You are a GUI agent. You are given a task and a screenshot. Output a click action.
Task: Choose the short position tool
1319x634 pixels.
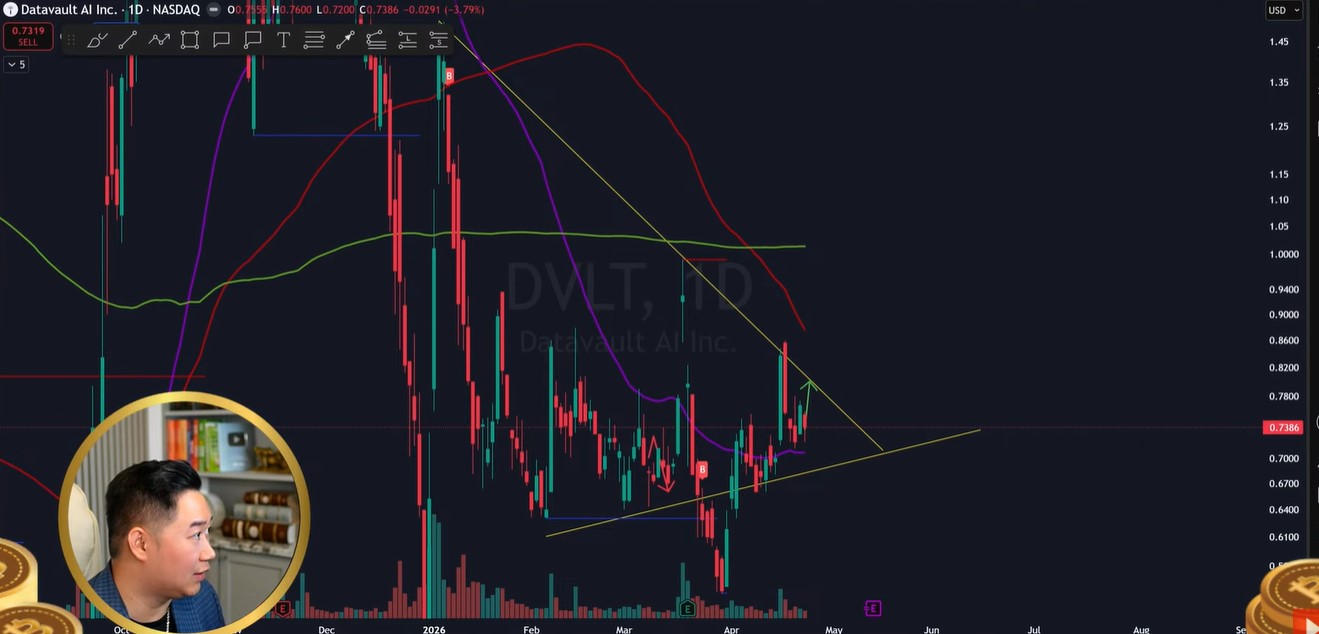point(438,40)
